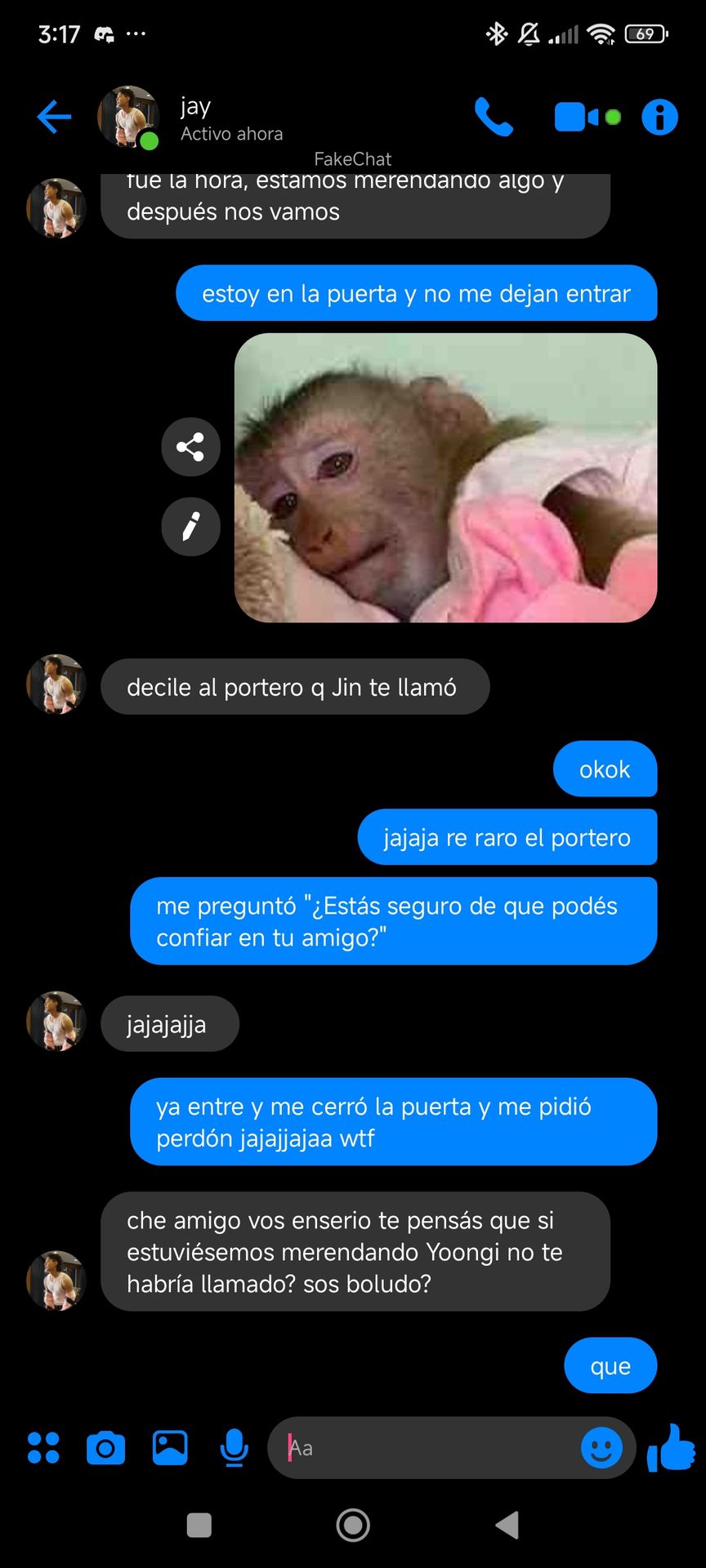Share the monkey photo
This screenshot has width=706, height=1568.
190,447
